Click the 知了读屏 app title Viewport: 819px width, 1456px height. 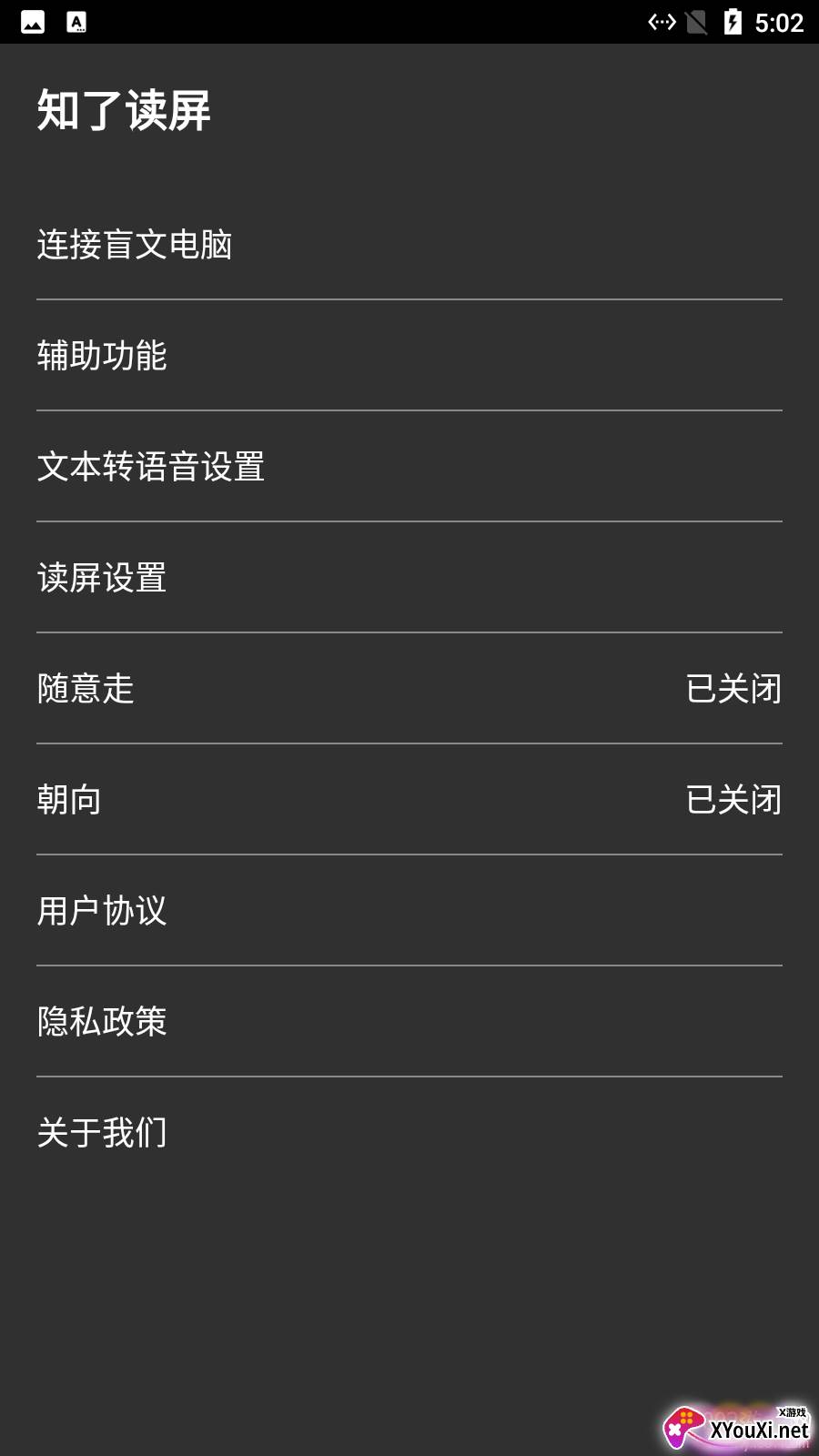(123, 106)
